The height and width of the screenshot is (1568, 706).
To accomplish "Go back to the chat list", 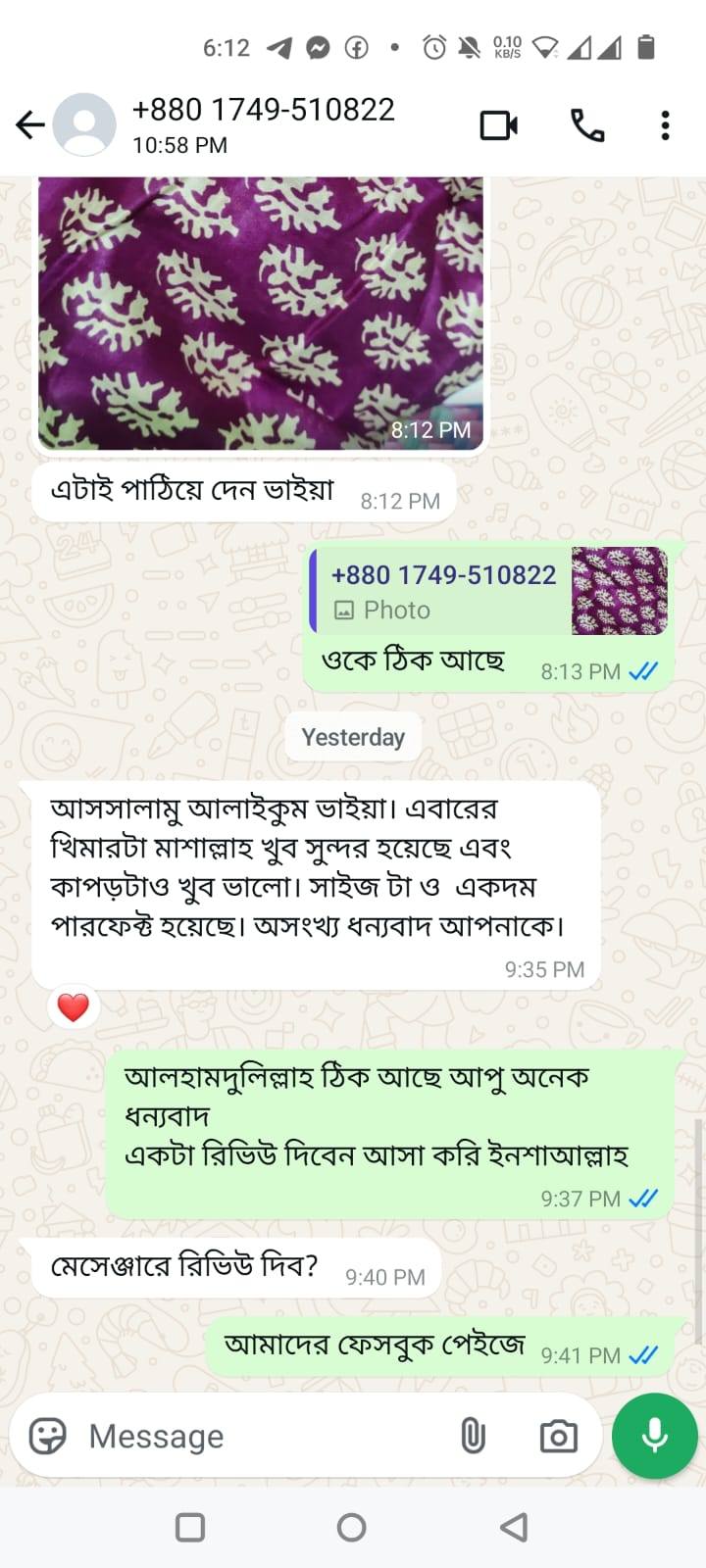I will click(x=30, y=124).
